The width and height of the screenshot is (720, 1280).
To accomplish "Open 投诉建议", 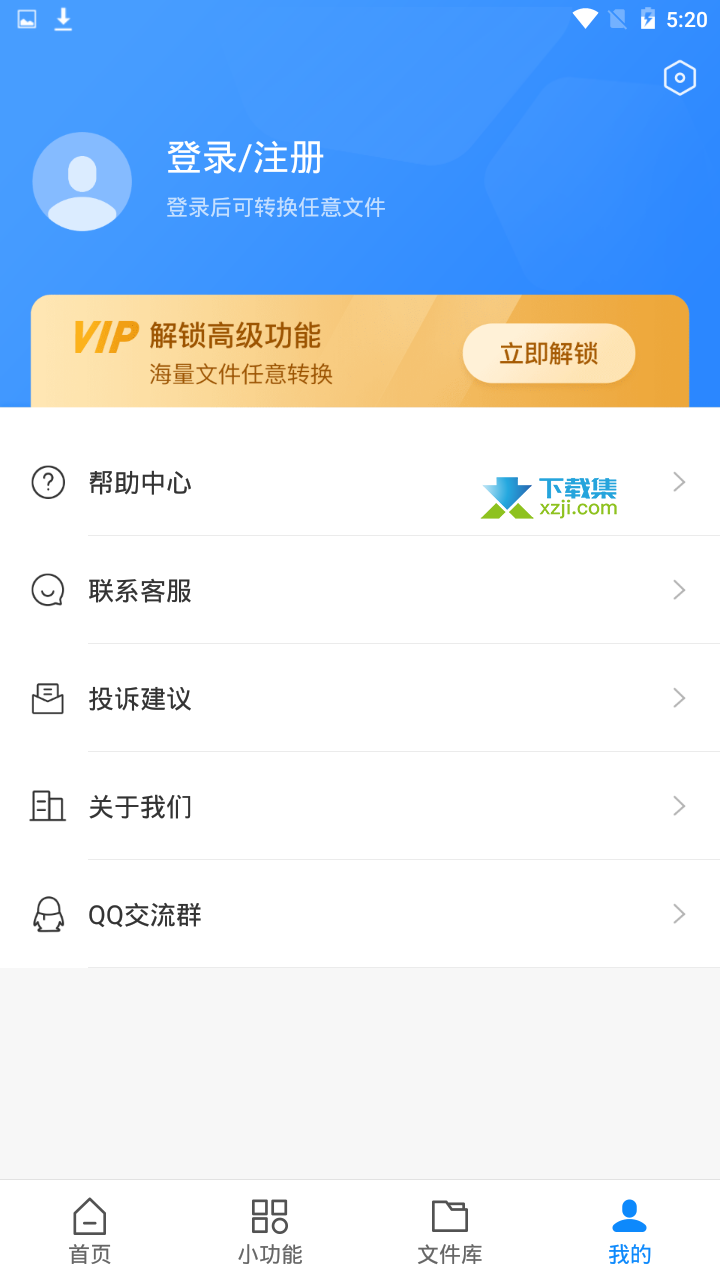I will click(x=360, y=698).
